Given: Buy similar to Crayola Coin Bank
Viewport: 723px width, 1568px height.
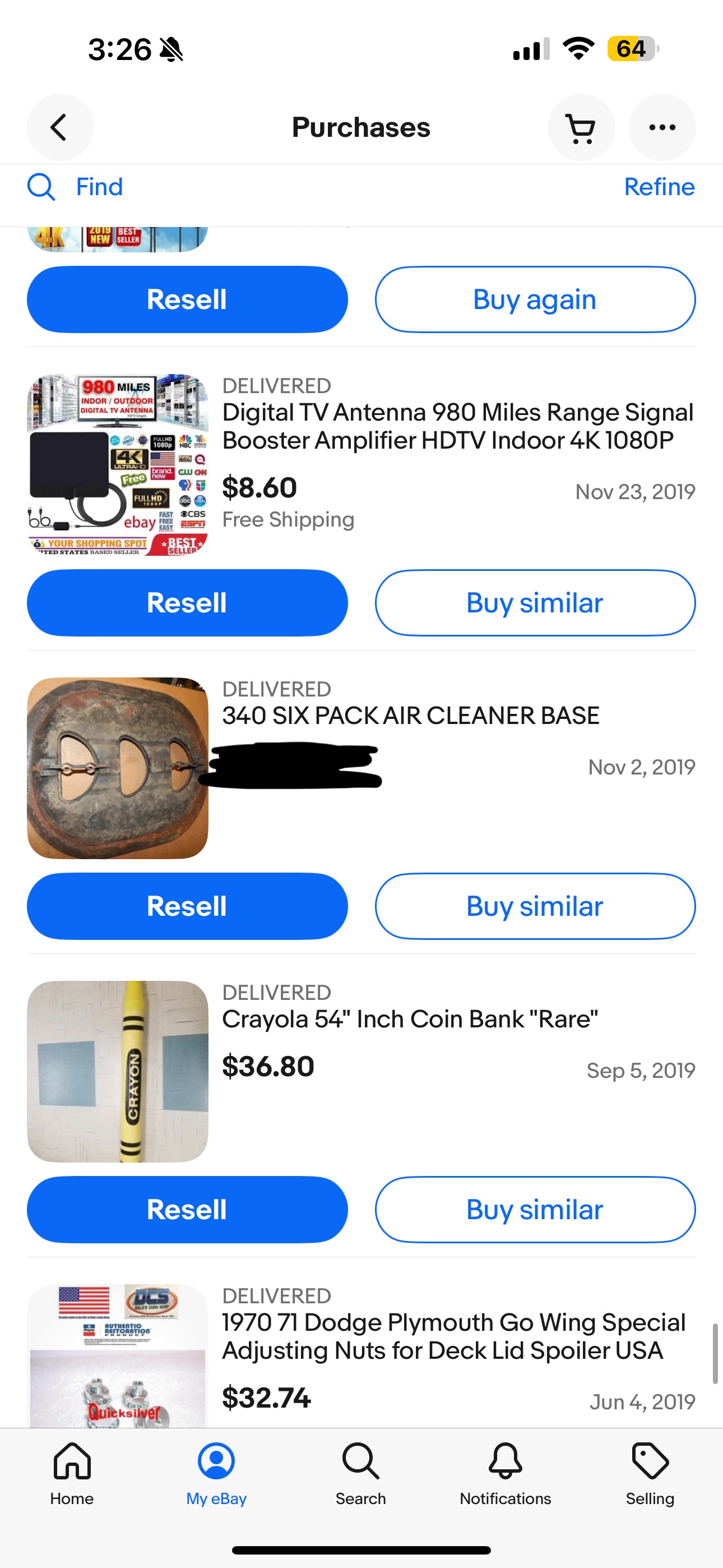Looking at the screenshot, I should (534, 1209).
